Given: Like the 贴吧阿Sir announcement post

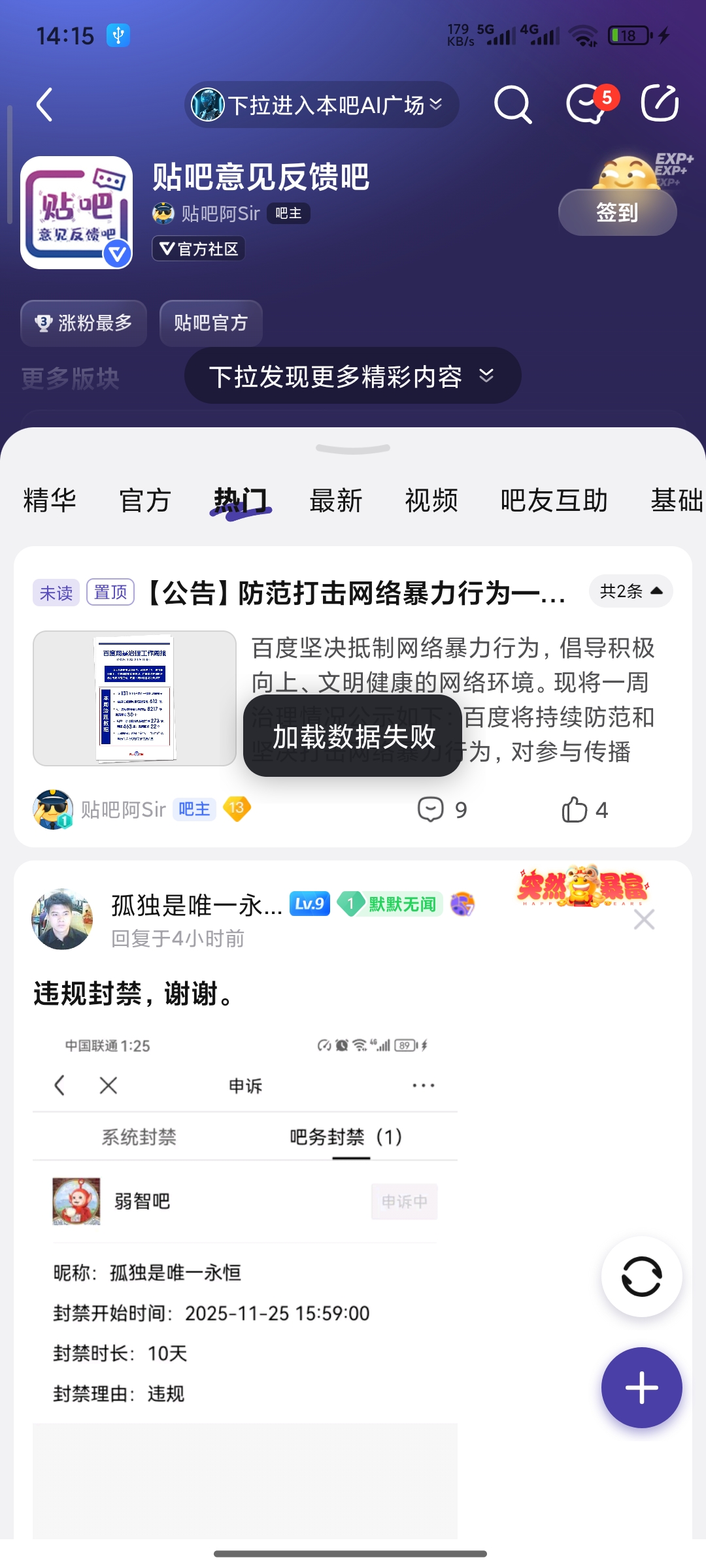Looking at the screenshot, I should (x=584, y=810).
